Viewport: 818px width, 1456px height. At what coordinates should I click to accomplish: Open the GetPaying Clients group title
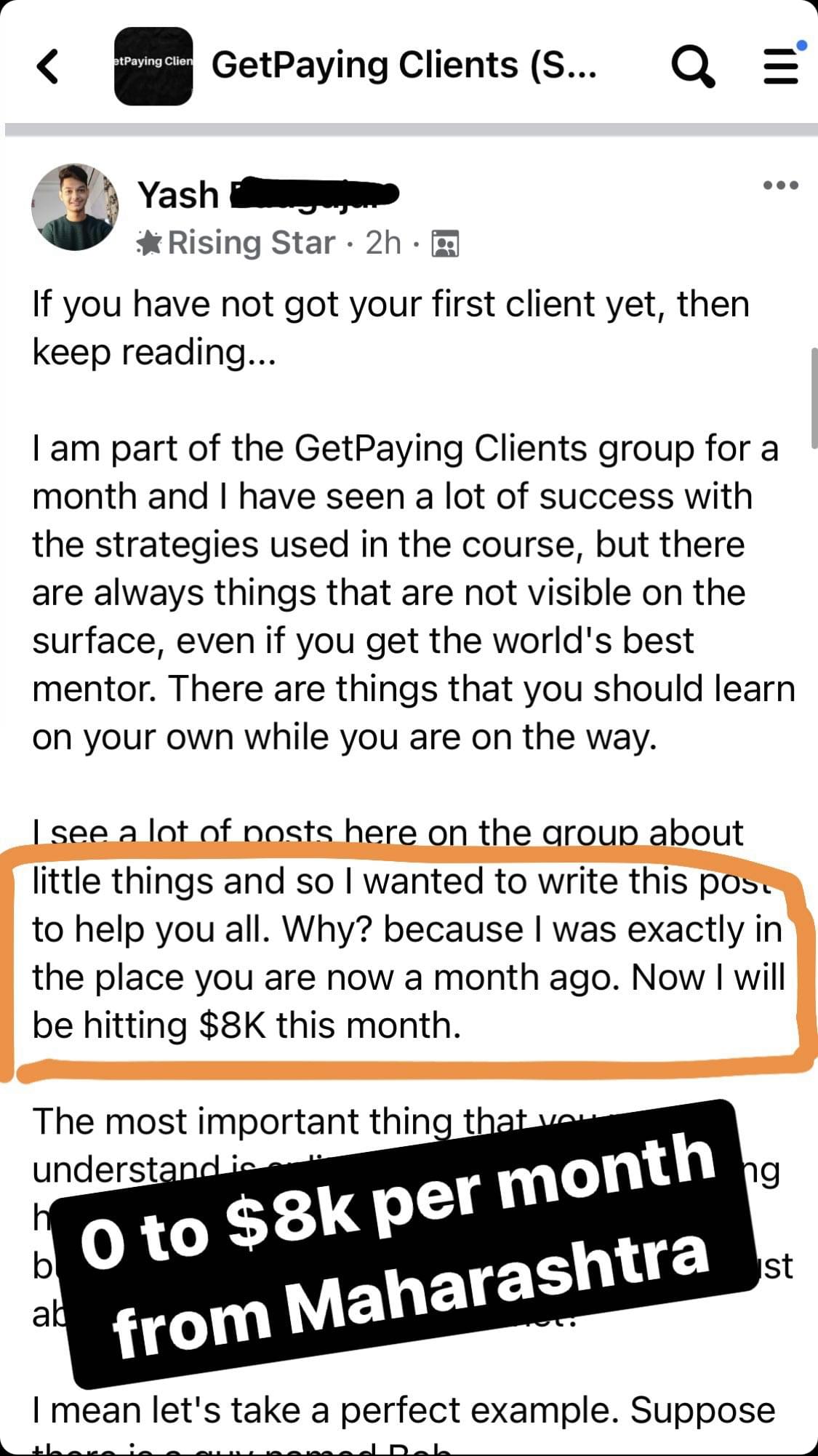point(404,65)
